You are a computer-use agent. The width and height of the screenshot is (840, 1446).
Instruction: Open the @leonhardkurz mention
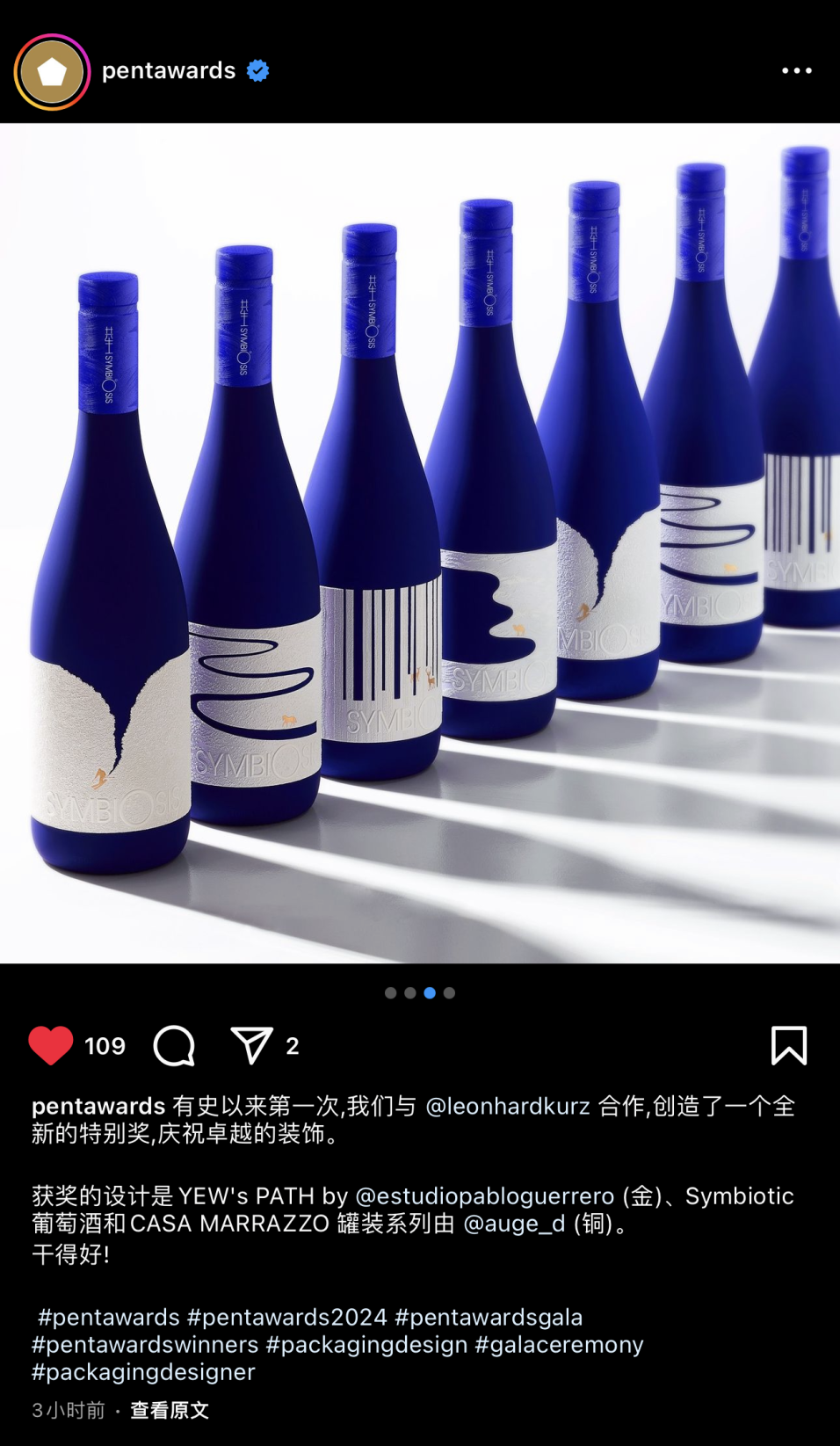(x=507, y=1106)
